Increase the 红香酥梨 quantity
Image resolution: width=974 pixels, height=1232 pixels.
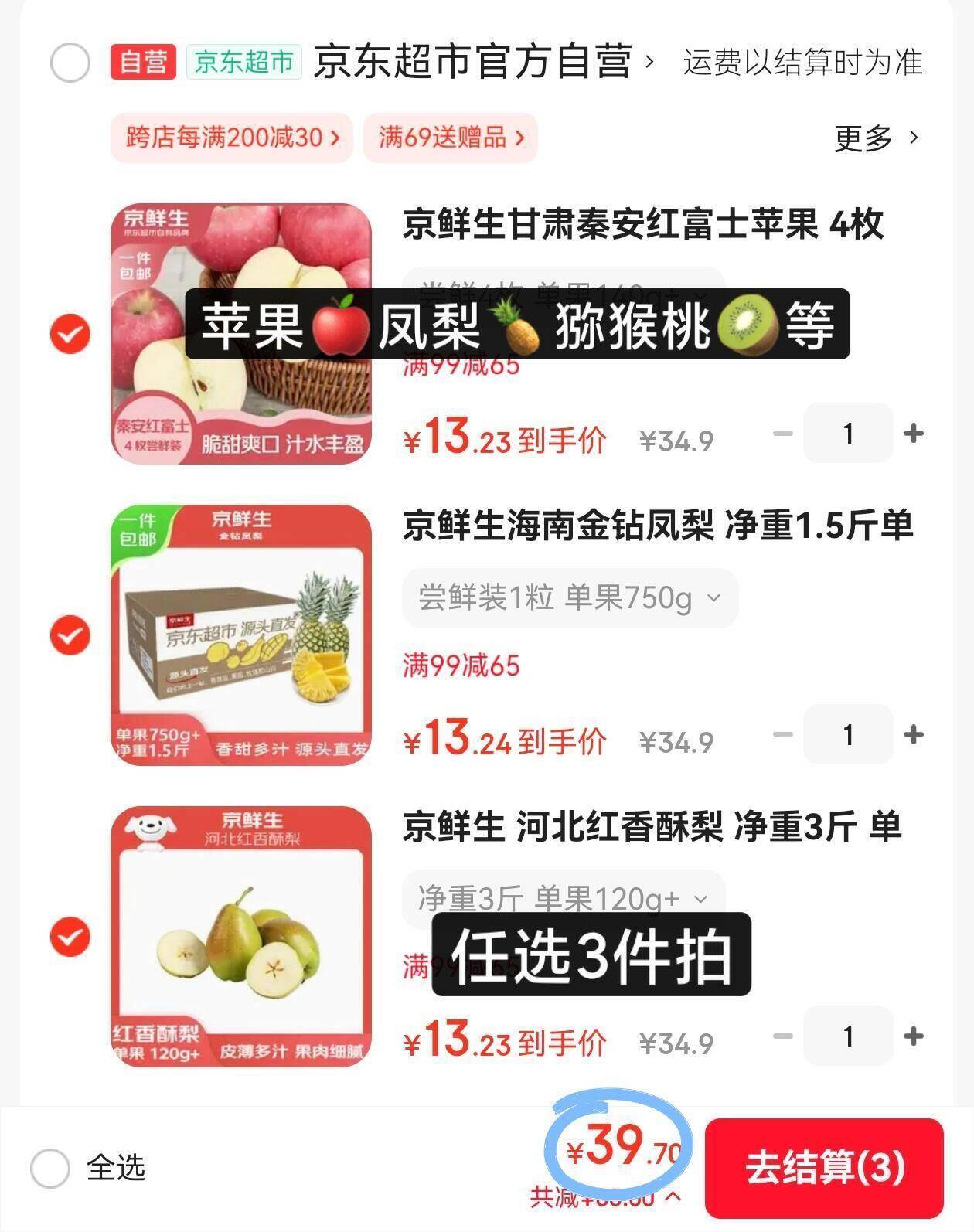tap(914, 1036)
